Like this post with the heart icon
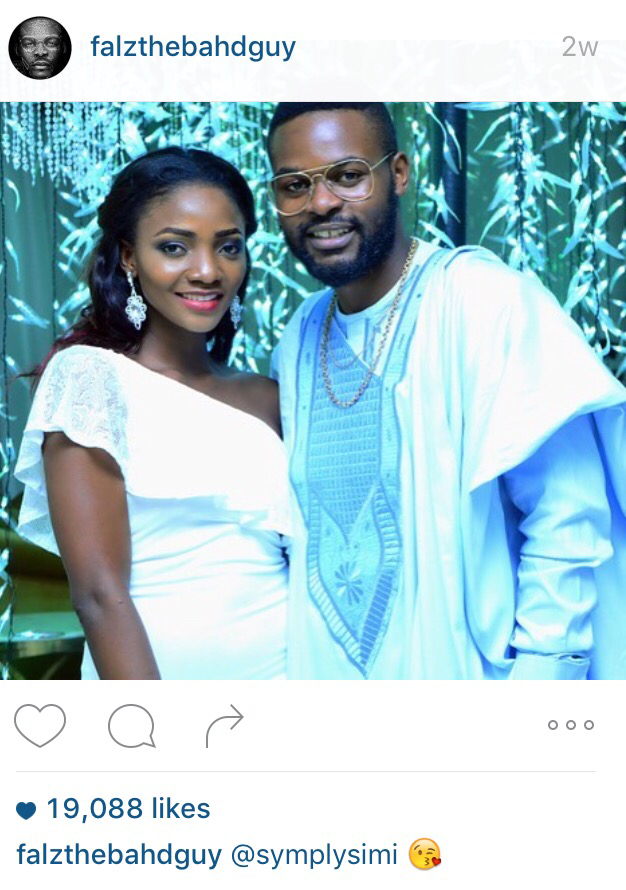The width and height of the screenshot is (626, 890). (x=40, y=725)
